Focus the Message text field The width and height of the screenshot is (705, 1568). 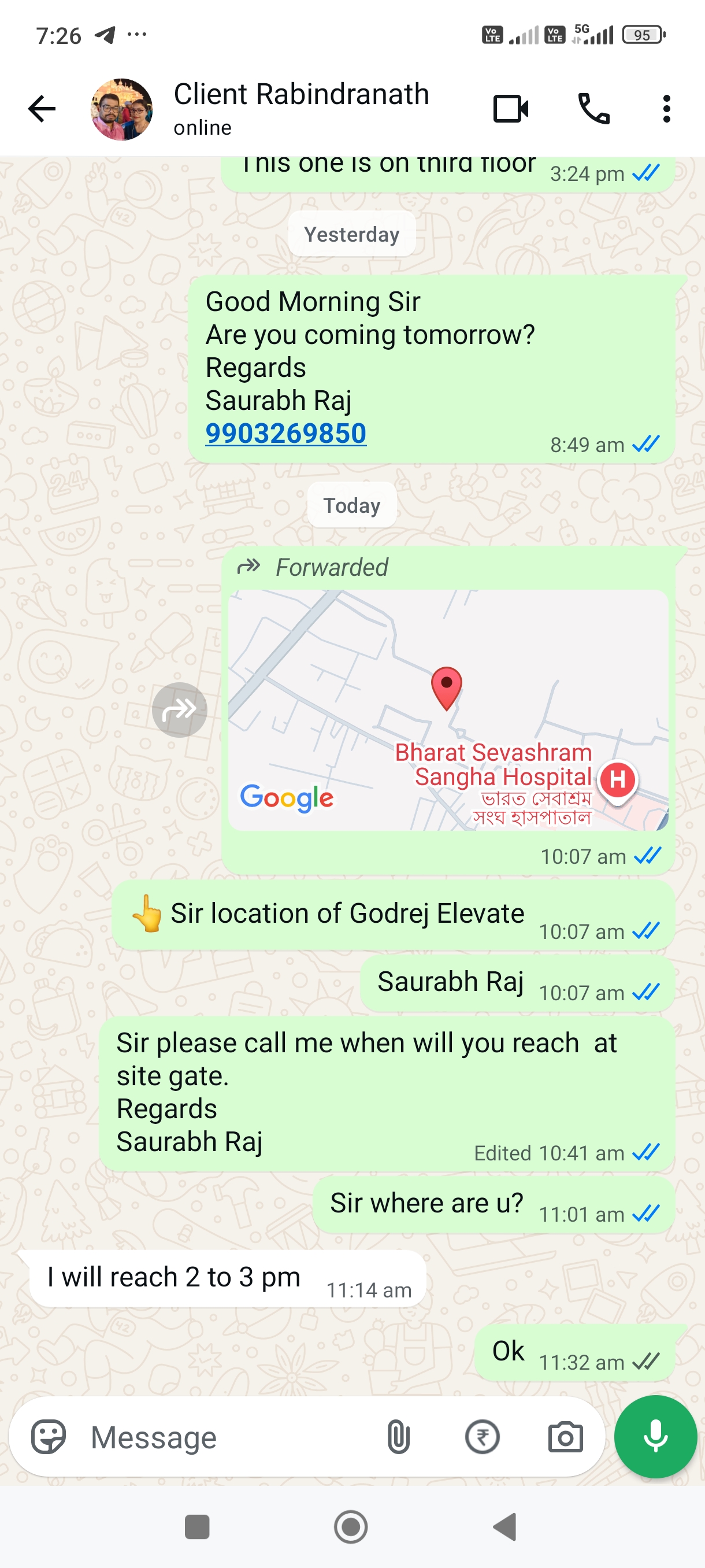point(231,1437)
